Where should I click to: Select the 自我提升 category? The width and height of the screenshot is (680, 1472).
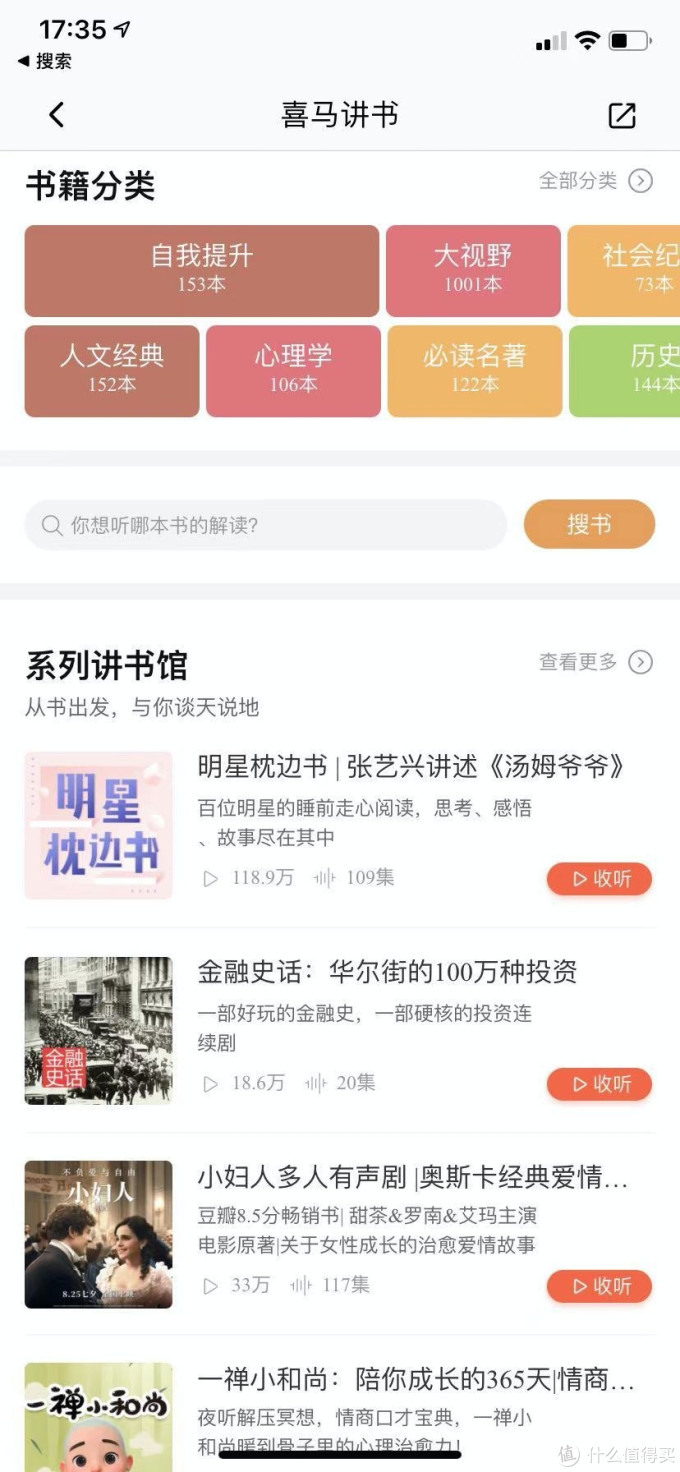tap(201, 270)
